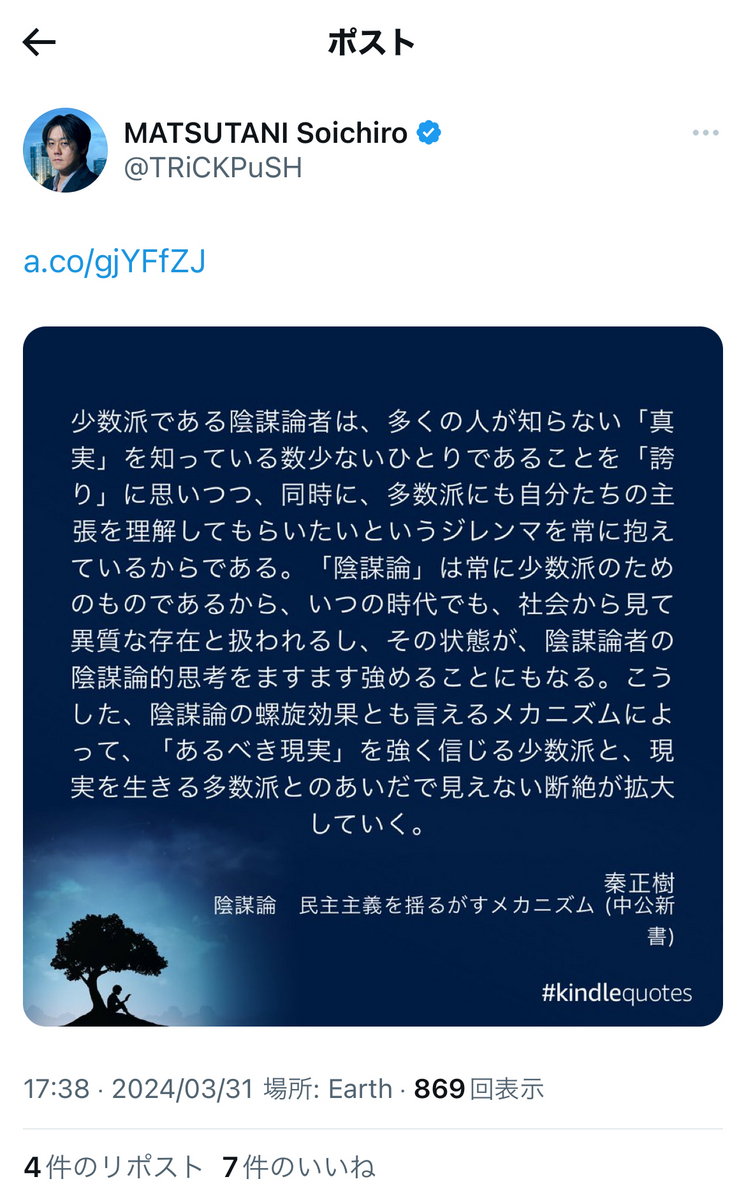View the 7 likes list
746x1200 pixels.
299,1167
